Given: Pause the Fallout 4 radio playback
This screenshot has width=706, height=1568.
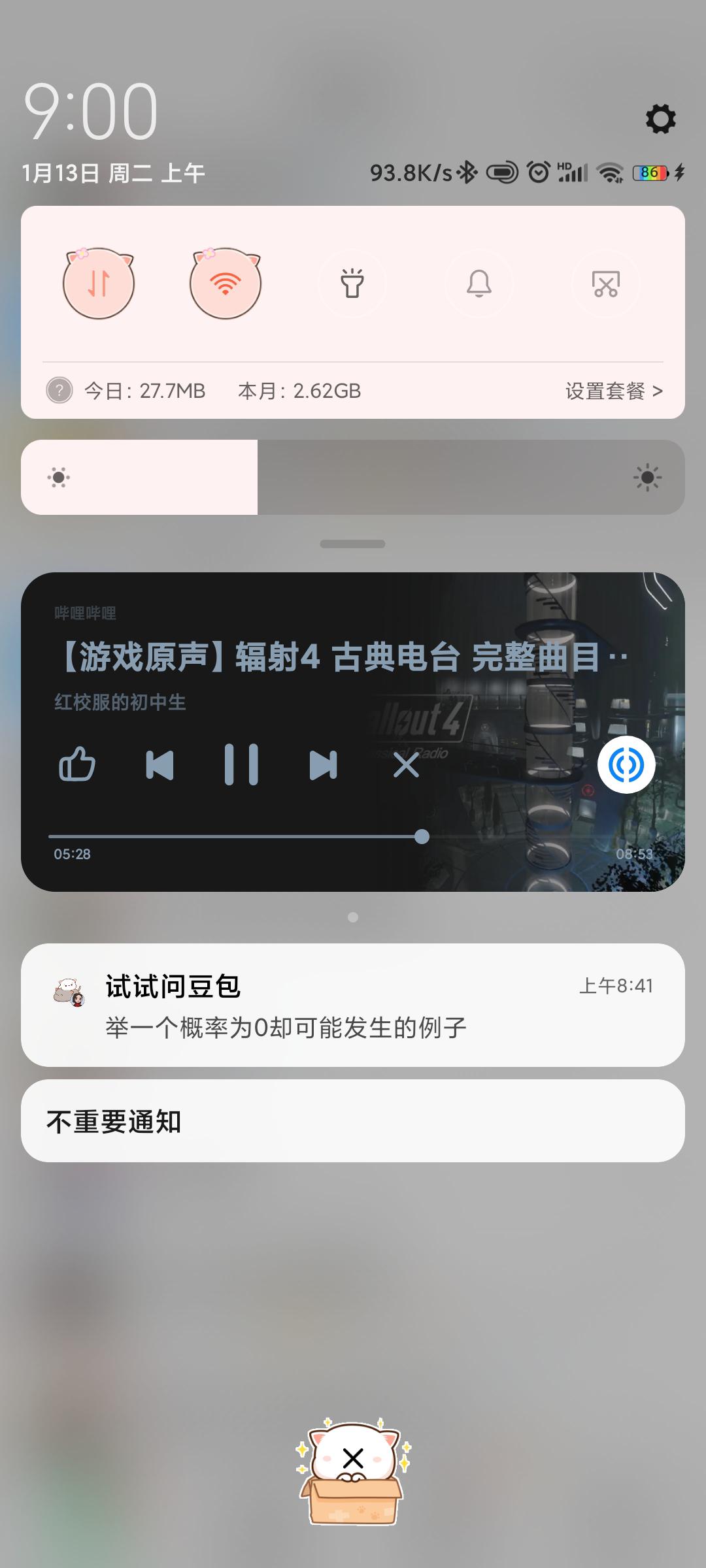Looking at the screenshot, I should (x=241, y=764).
